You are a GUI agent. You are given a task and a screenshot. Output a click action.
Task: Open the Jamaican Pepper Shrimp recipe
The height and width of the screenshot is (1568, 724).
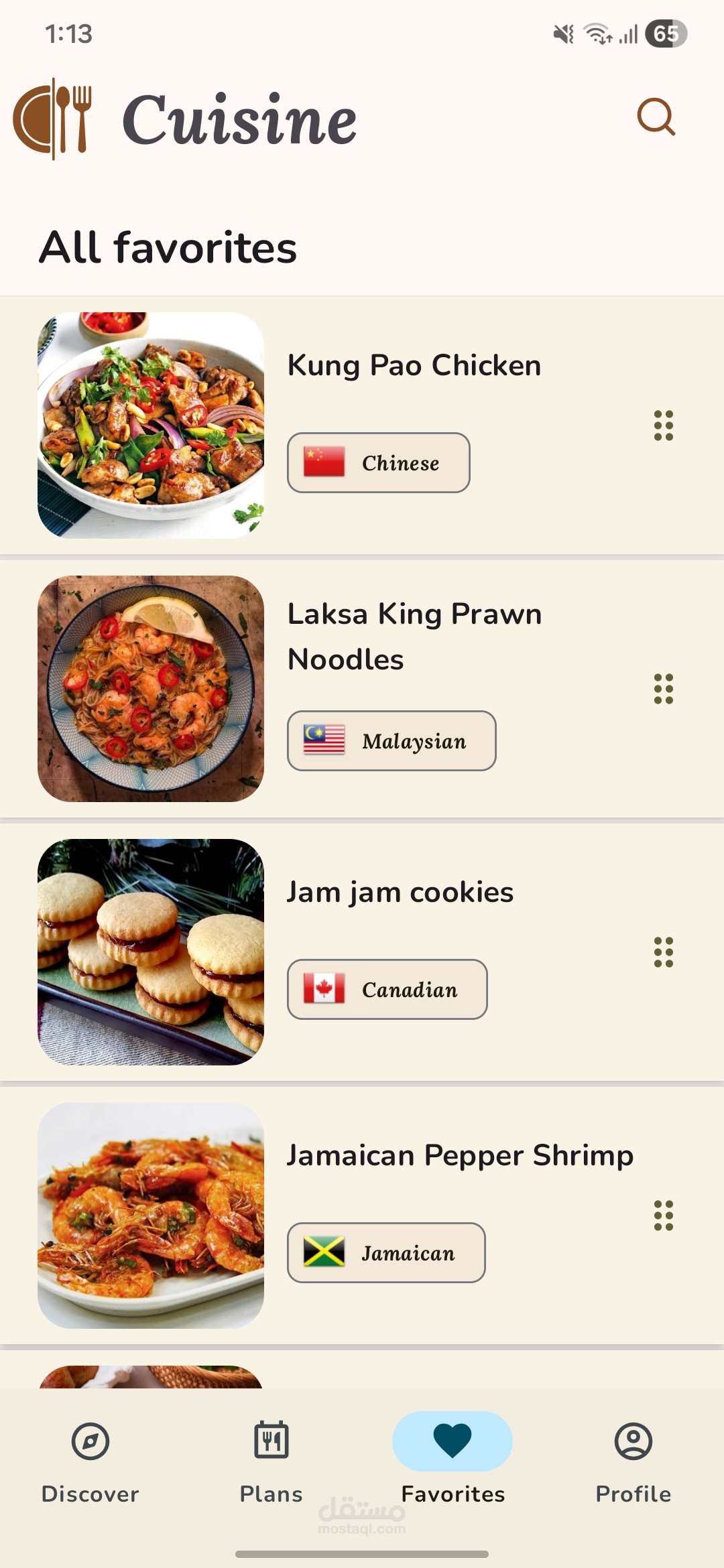click(x=460, y=1156)
